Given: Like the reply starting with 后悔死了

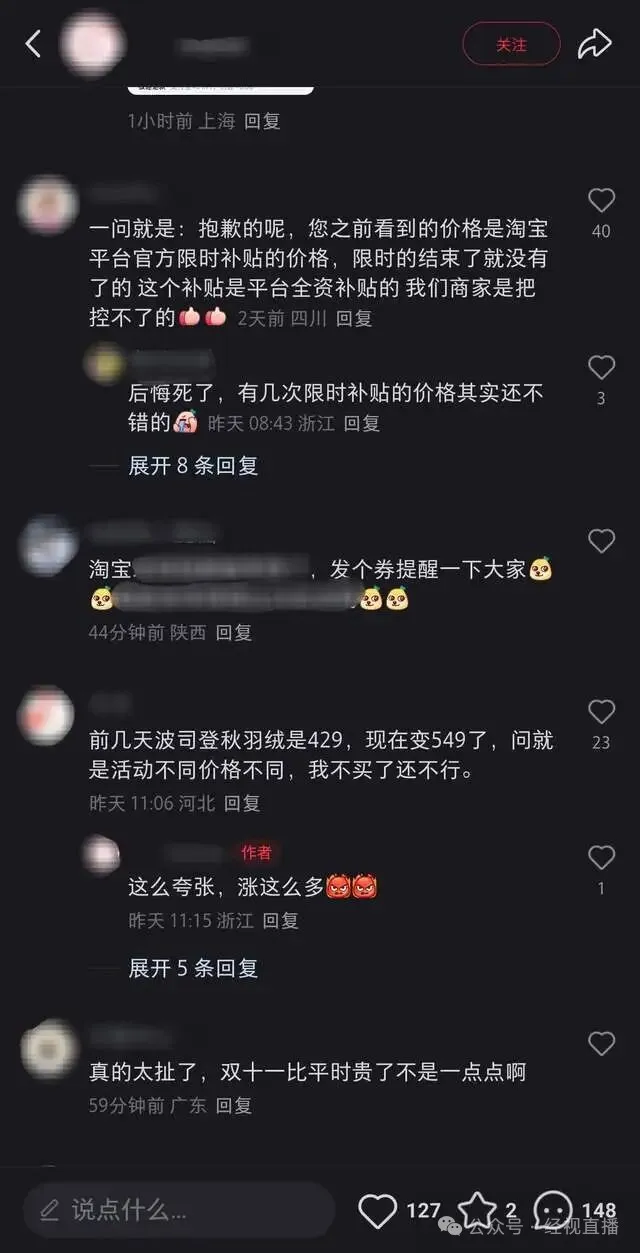Looking at the screenshot, I should tap(601, 367).
